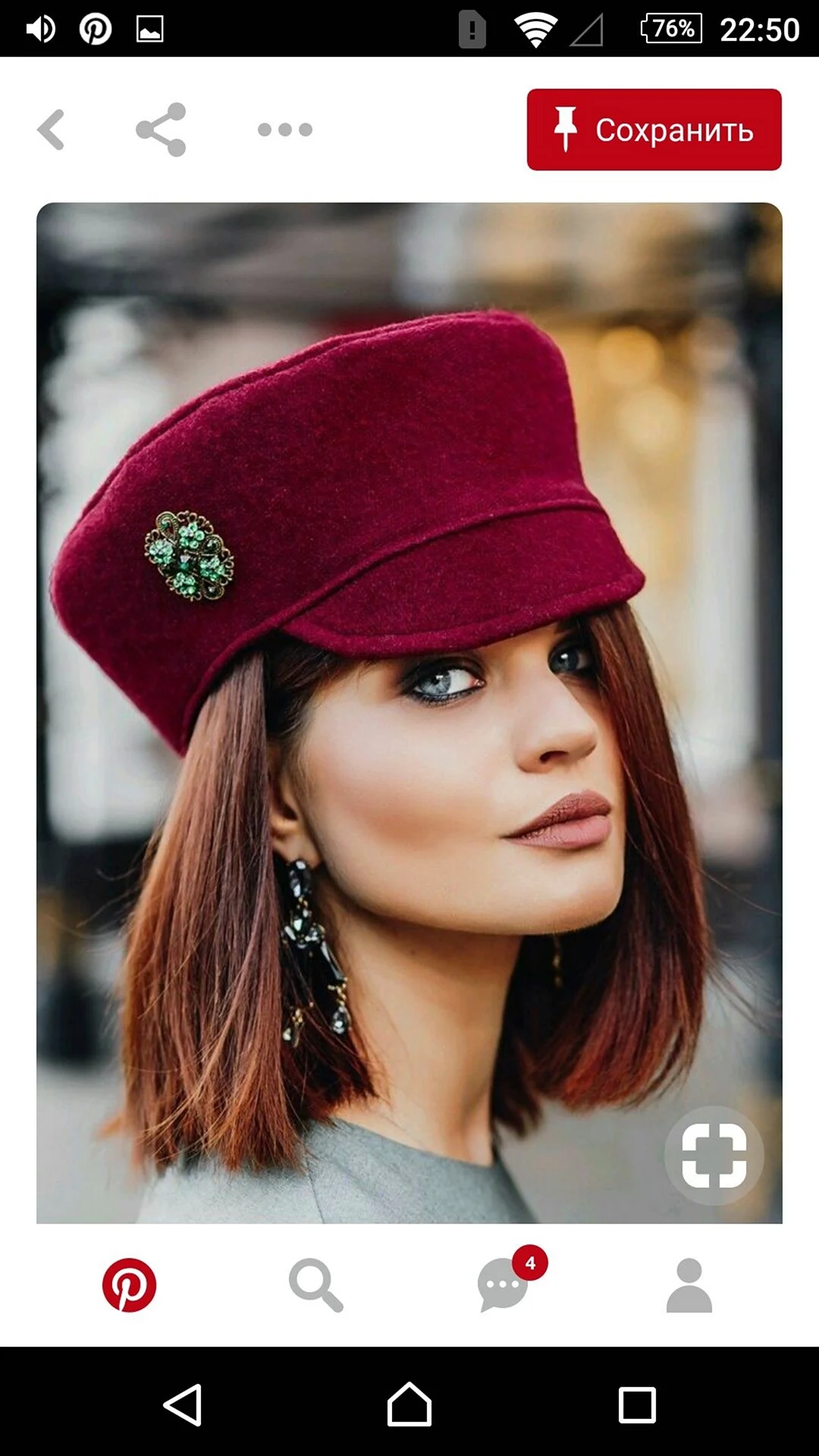Open the pin photo full view
This screenshot has width=819, height=1456.
pyautogui.click(x=409, y=713)
